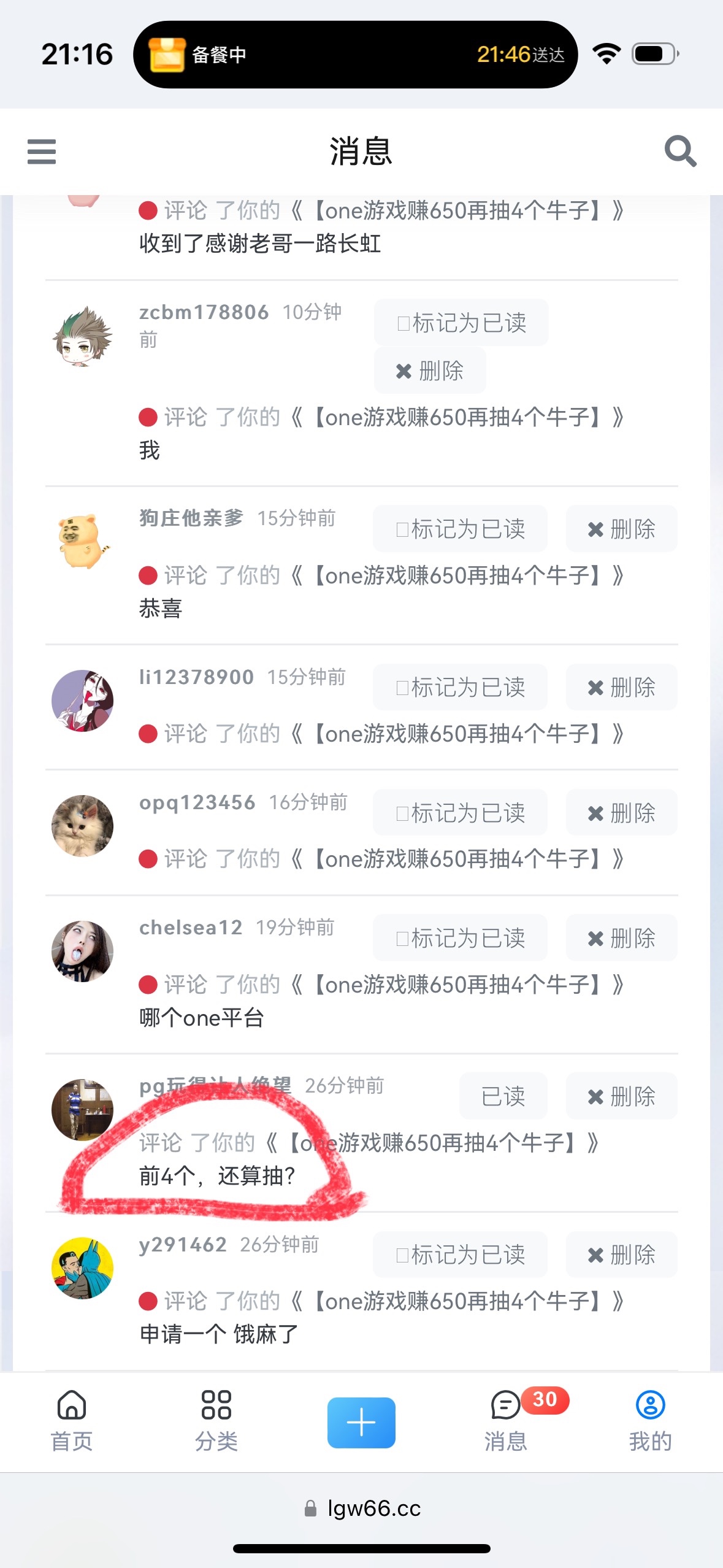This screenshot has height=1568, width=723.
Task: Mark 狗庄他亲爹's comment as read
Action: coord(461,529)
